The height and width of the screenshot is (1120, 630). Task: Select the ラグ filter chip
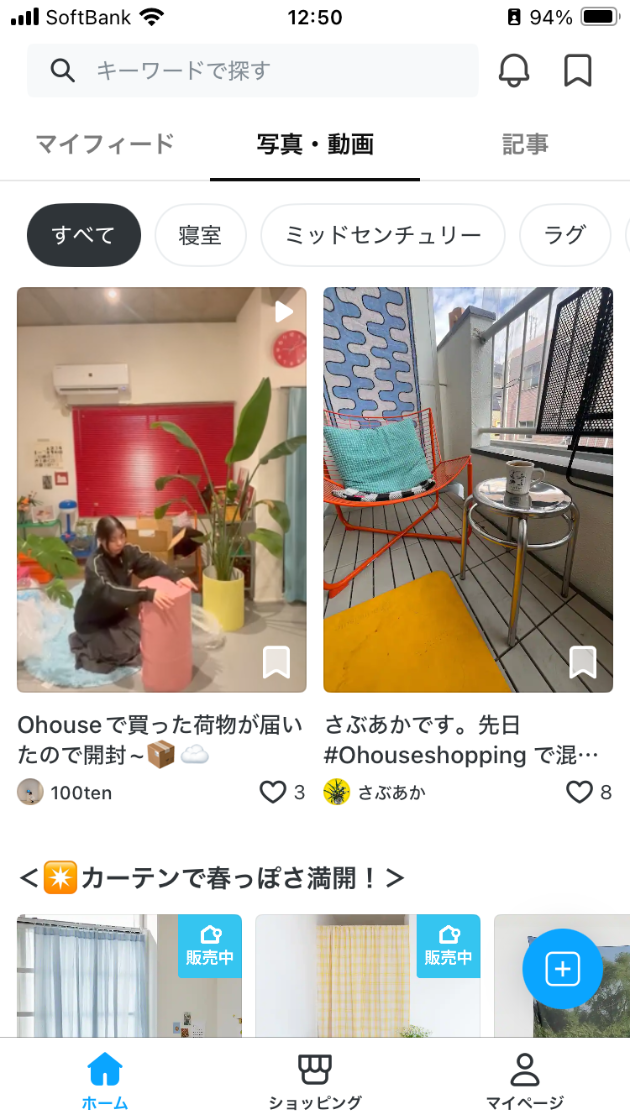tap(565, 235)
